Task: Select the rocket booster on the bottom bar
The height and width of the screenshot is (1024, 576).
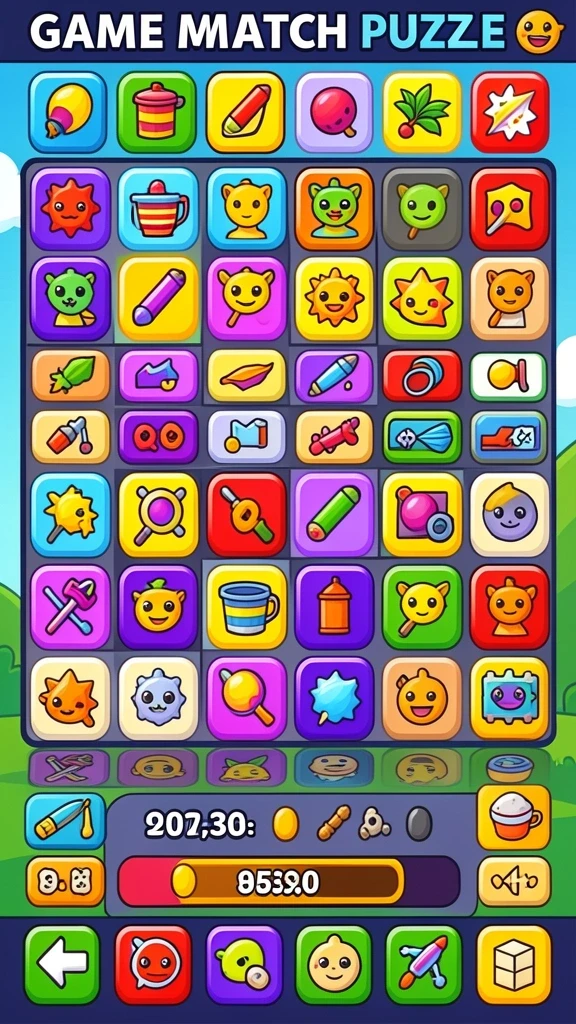Action: (424, 965)
